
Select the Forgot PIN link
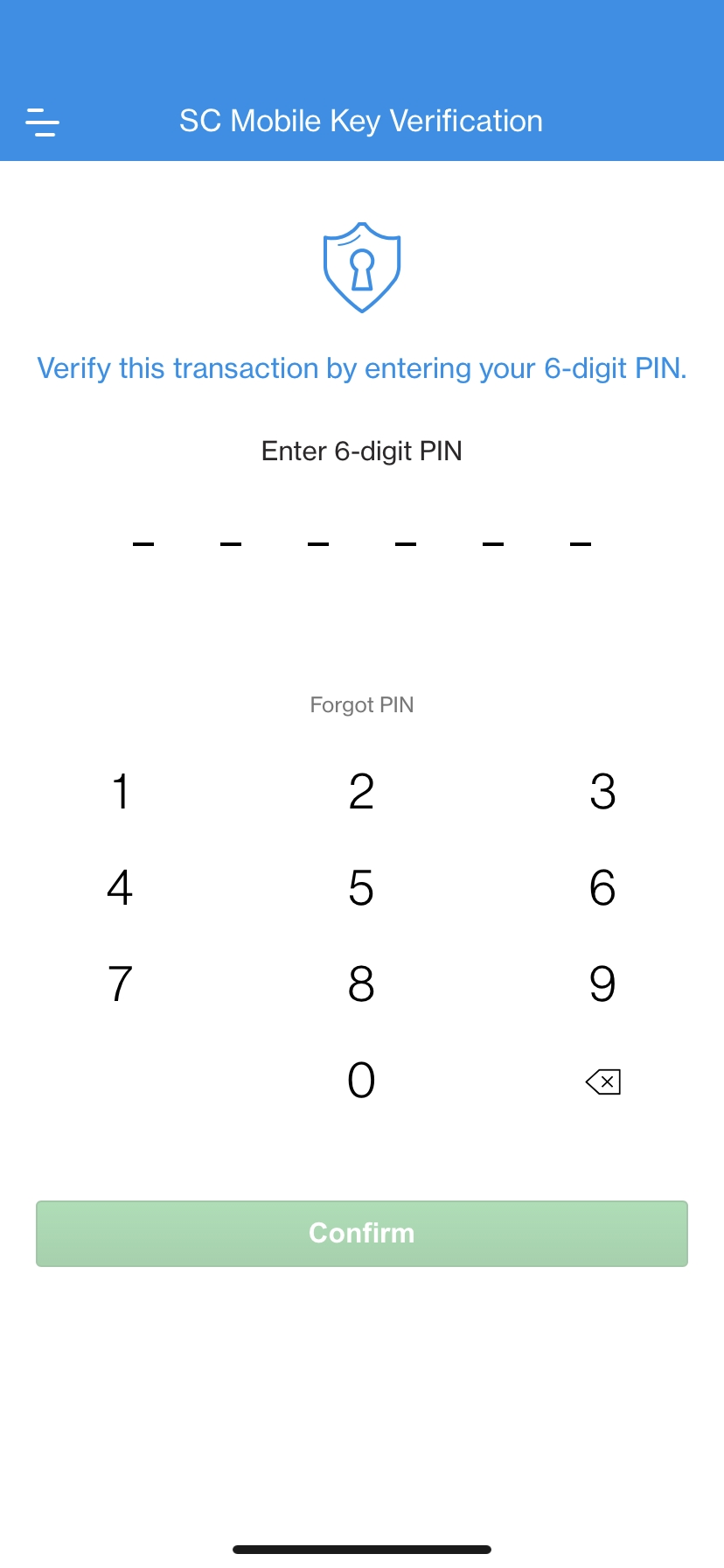(361, 704)
